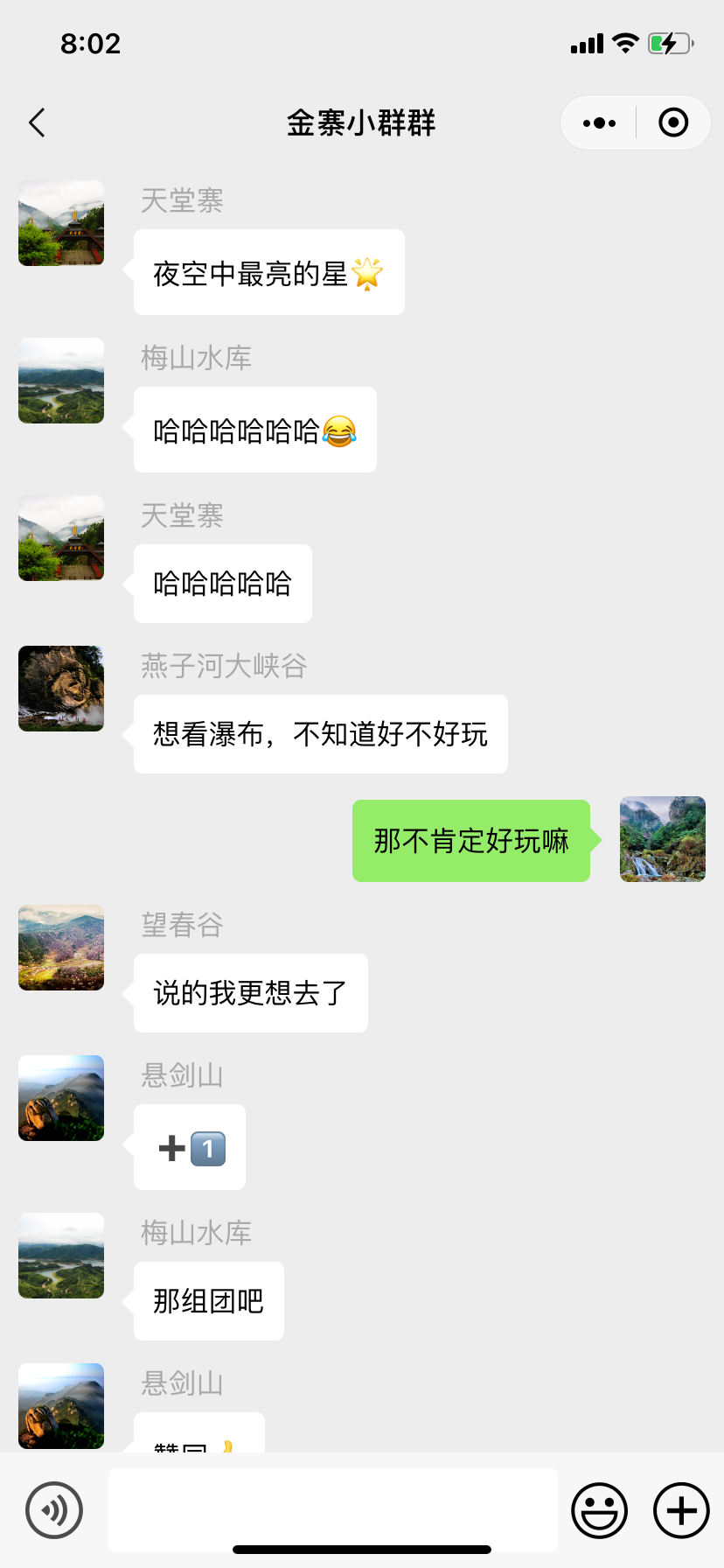Focus the message text field

click(332, 1509)
